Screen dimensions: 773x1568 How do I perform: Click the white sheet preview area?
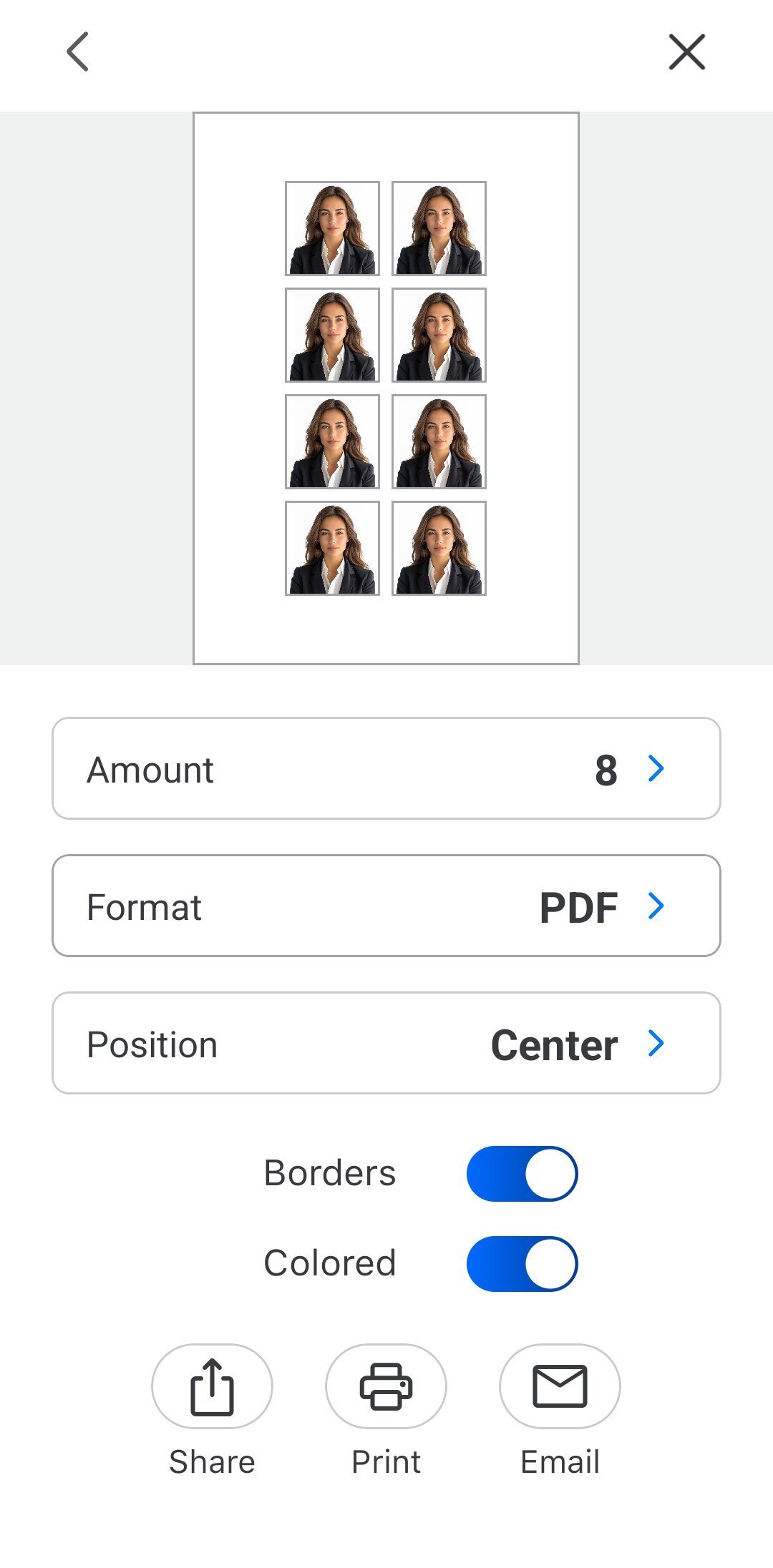point(386,629)
